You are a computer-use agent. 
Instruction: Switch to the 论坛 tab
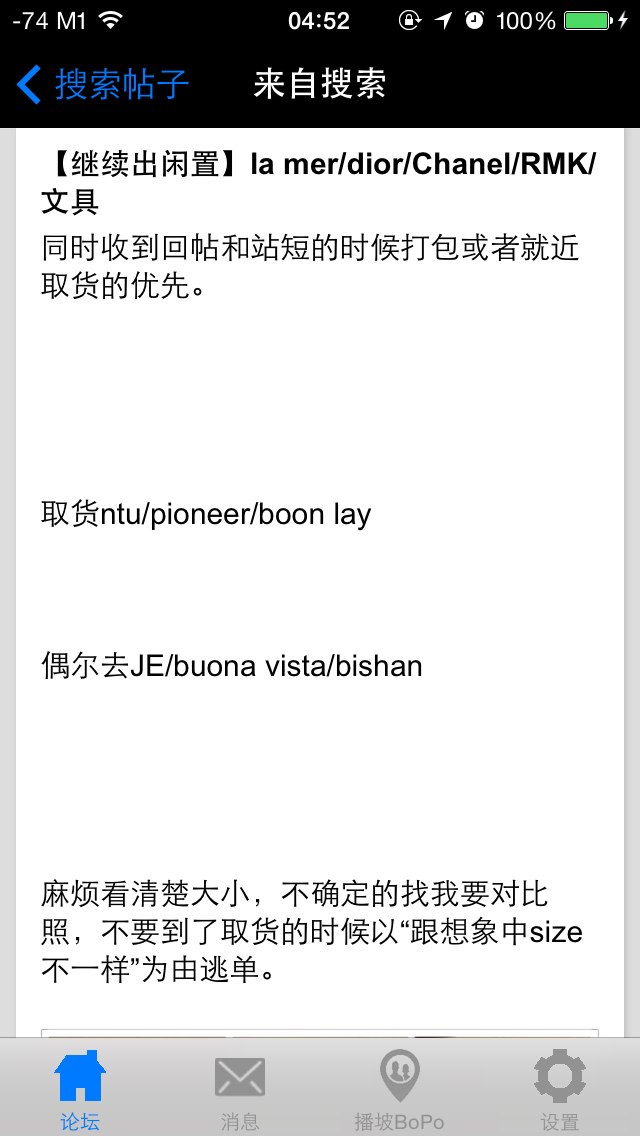[x=80, y=1090]
